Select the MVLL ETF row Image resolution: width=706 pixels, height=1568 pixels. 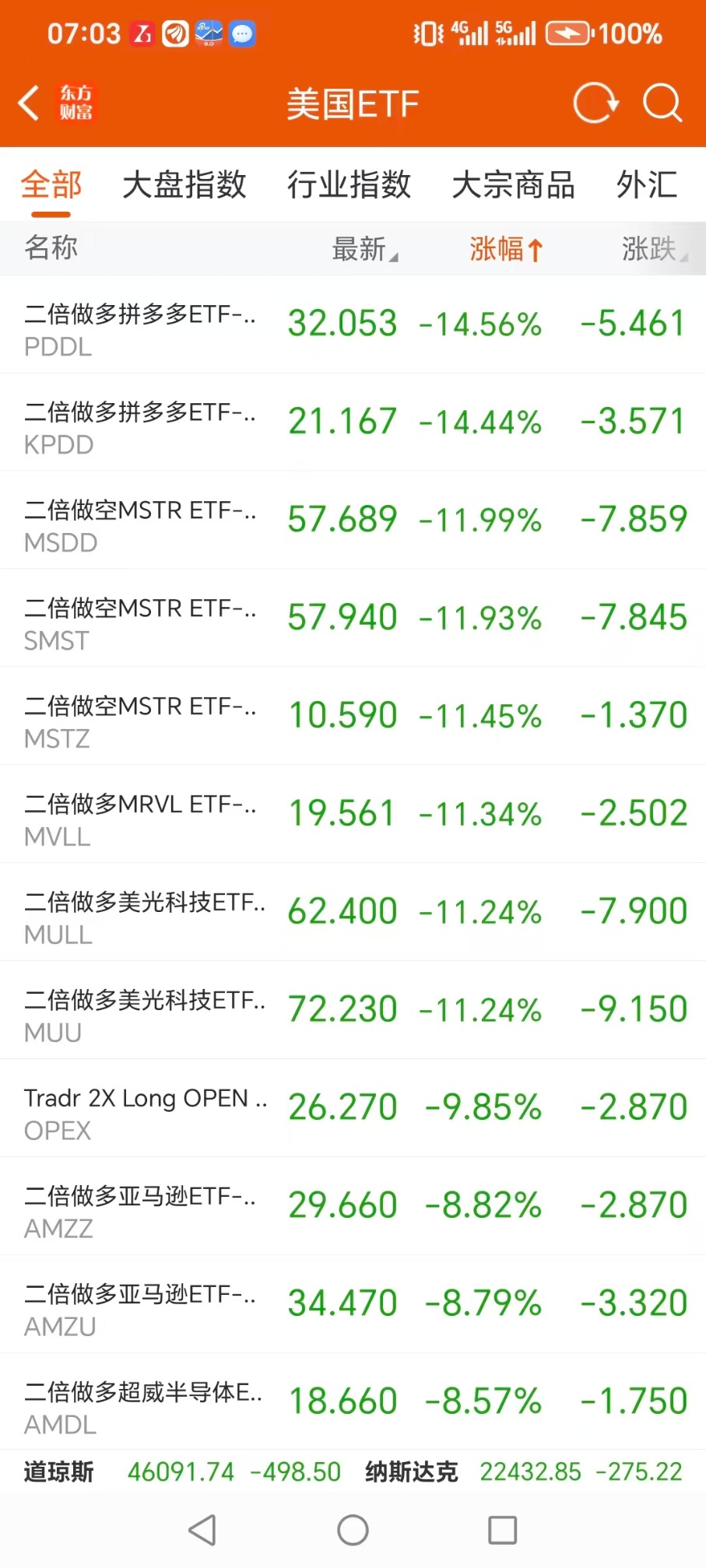(353, 815)
